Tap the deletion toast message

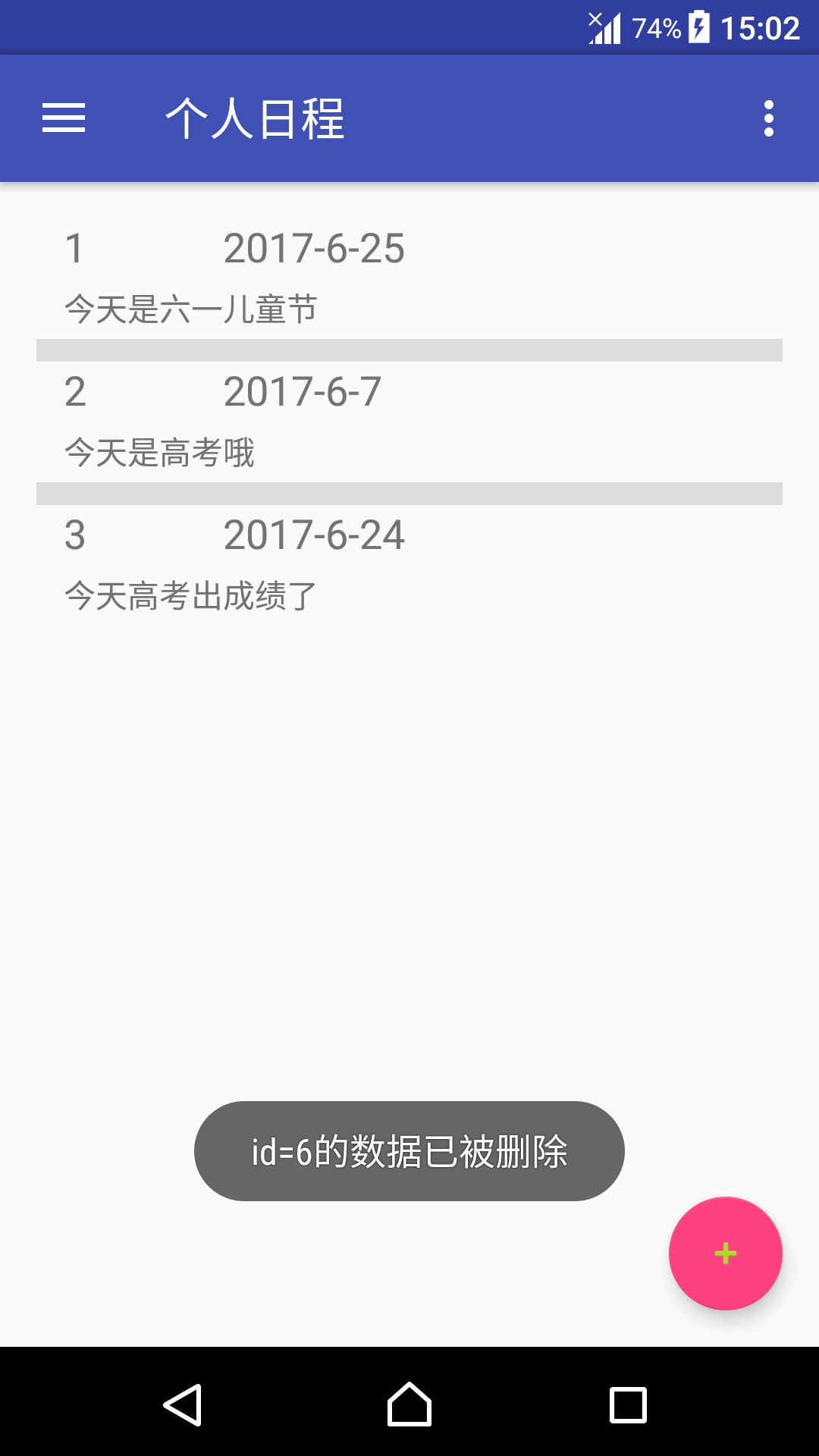click(x=409, y=1150)
